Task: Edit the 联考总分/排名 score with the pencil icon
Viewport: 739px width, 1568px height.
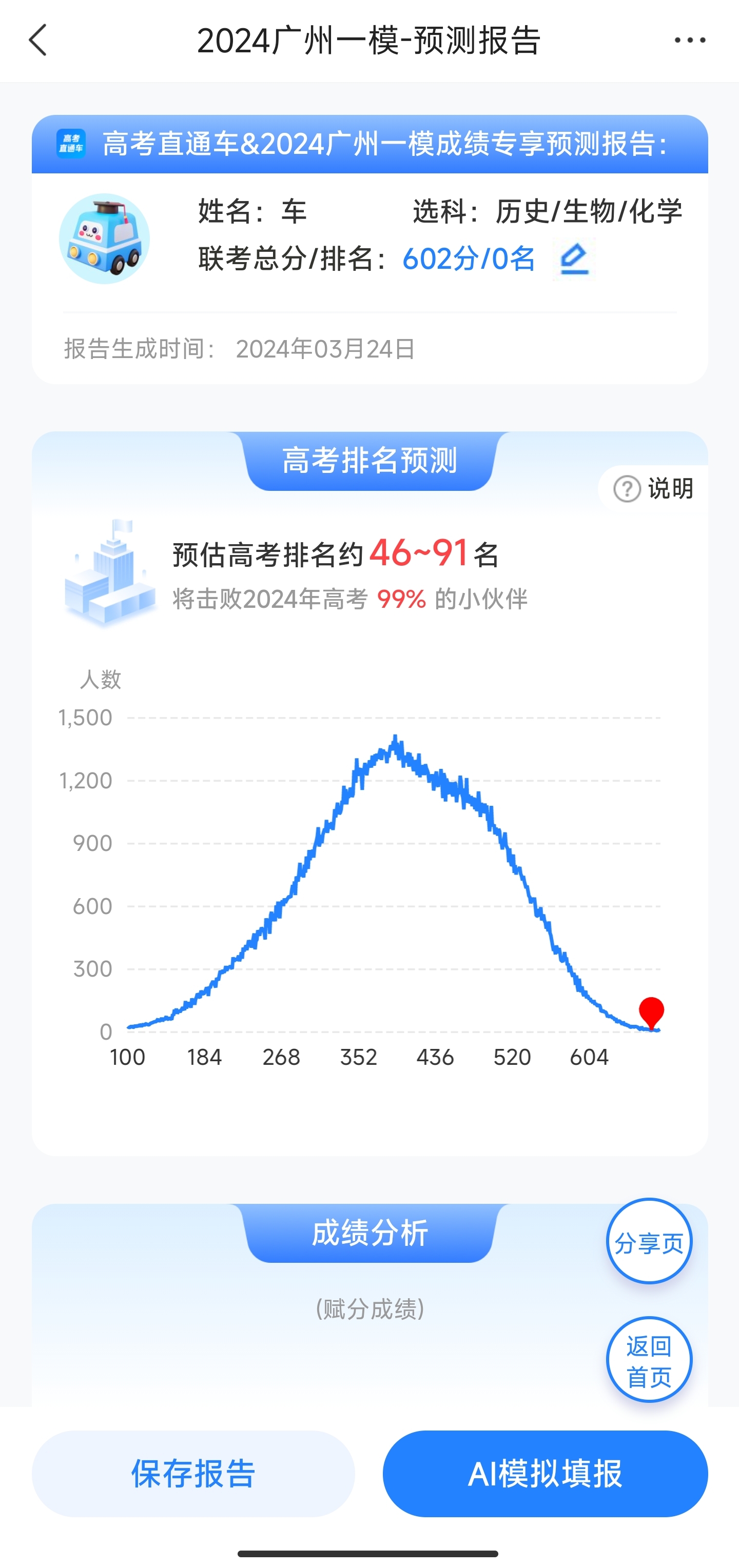Action: [574, 260]
